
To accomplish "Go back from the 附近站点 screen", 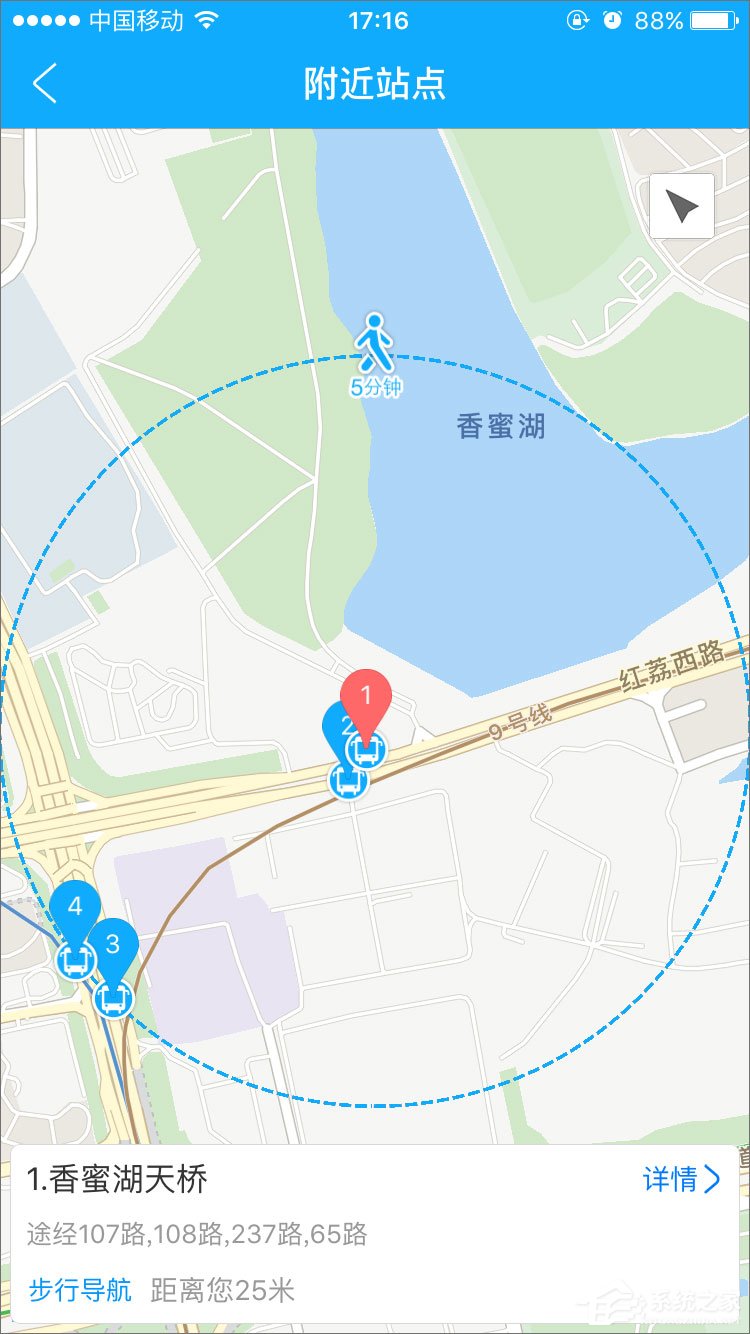I will point(44,84).
